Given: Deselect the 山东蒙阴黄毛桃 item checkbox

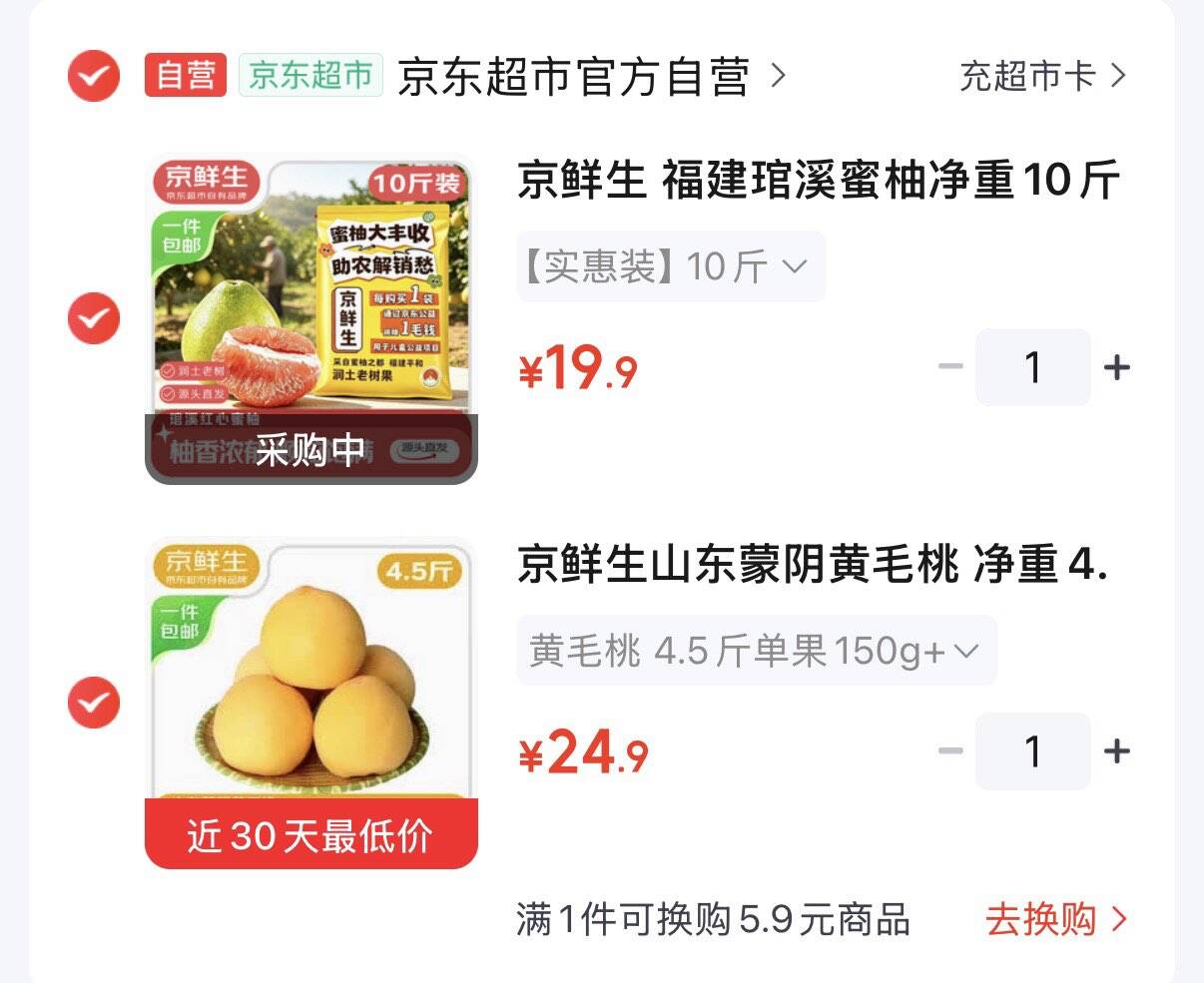Looking at the screenshot, I should [x=94, y=703].
